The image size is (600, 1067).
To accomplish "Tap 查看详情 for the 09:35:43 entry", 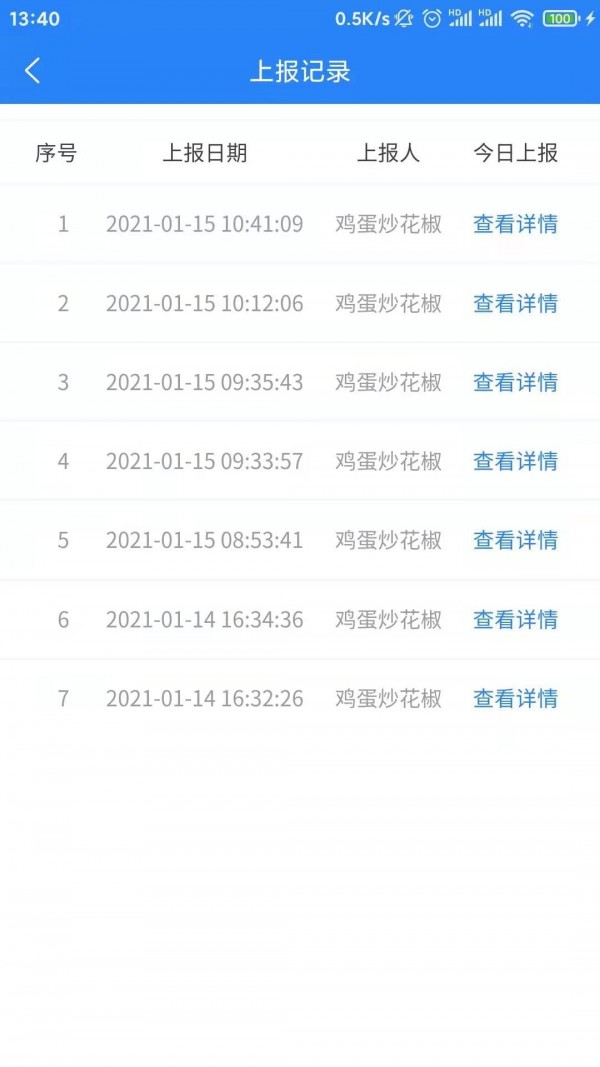I will tap(515, 382).
